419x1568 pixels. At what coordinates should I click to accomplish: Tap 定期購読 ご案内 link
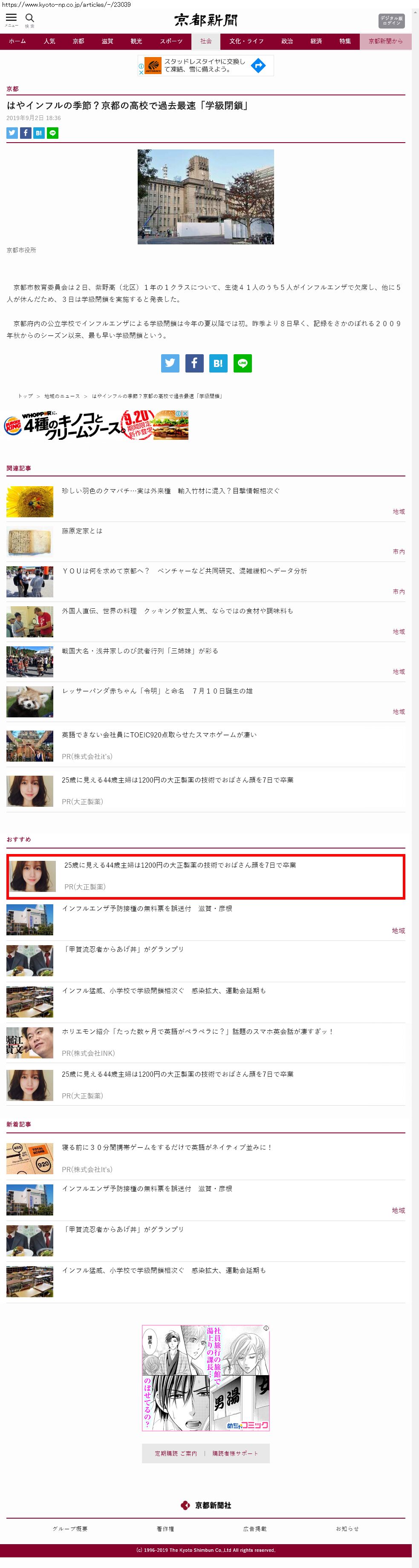(x=175, y=1453)
